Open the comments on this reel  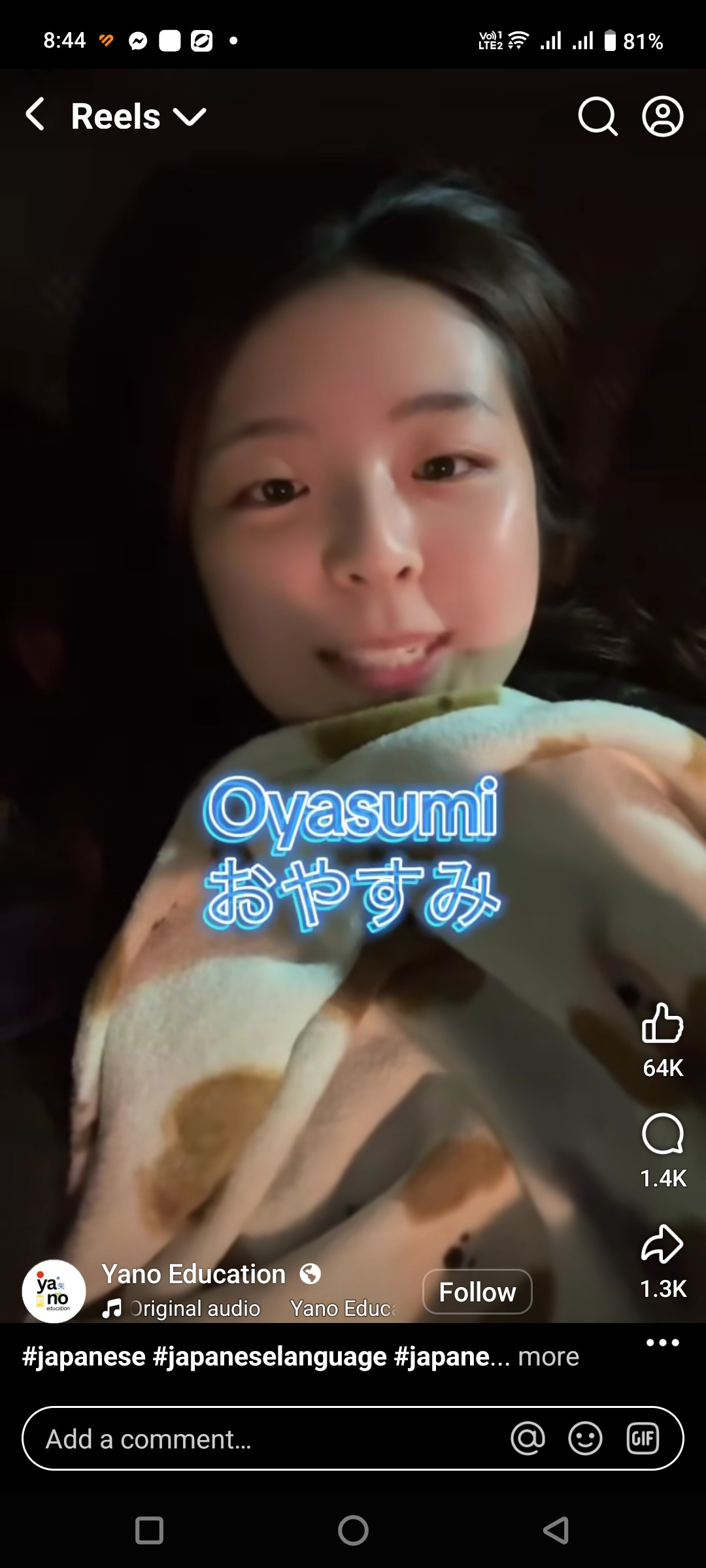point(662,1134)
